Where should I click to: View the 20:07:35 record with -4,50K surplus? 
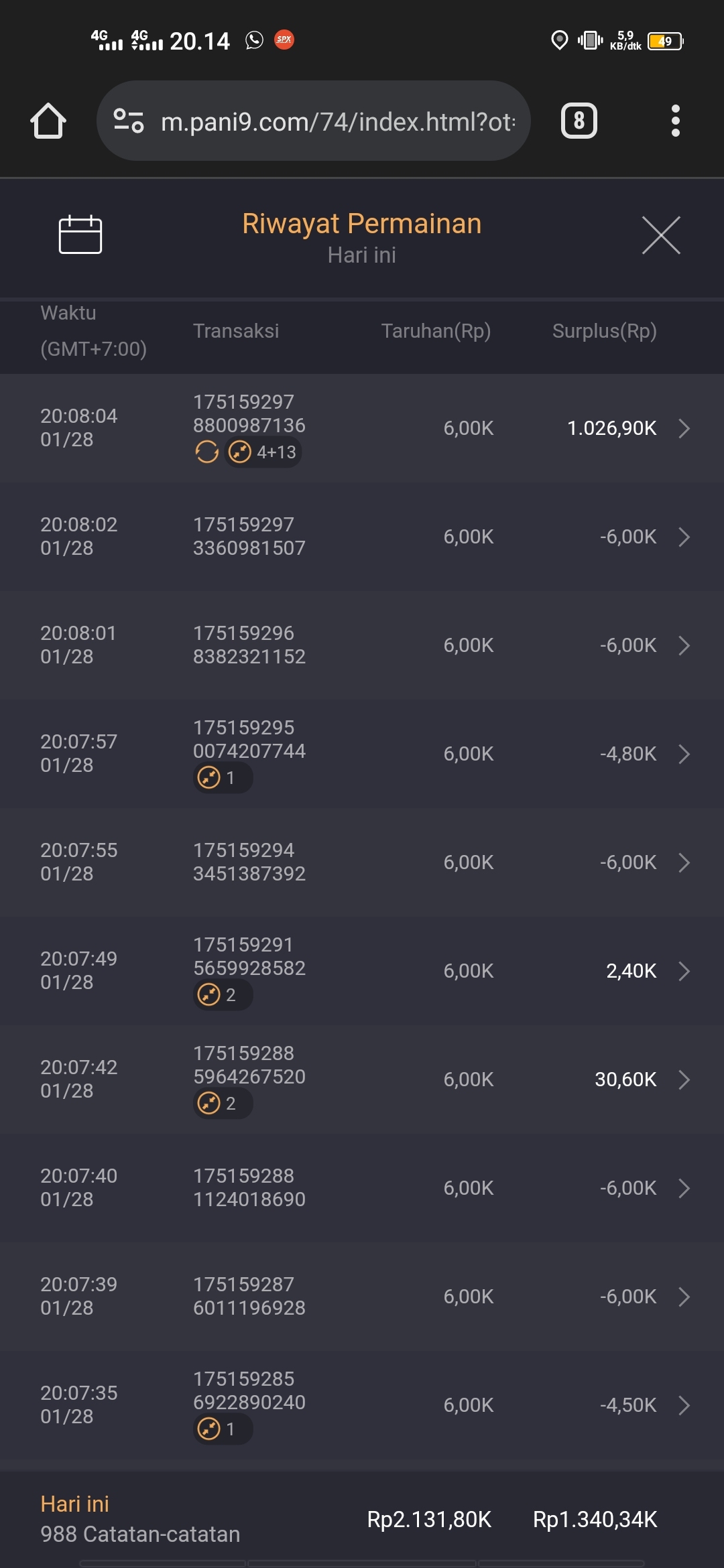pyautogui.click(x=683, y=1405)
